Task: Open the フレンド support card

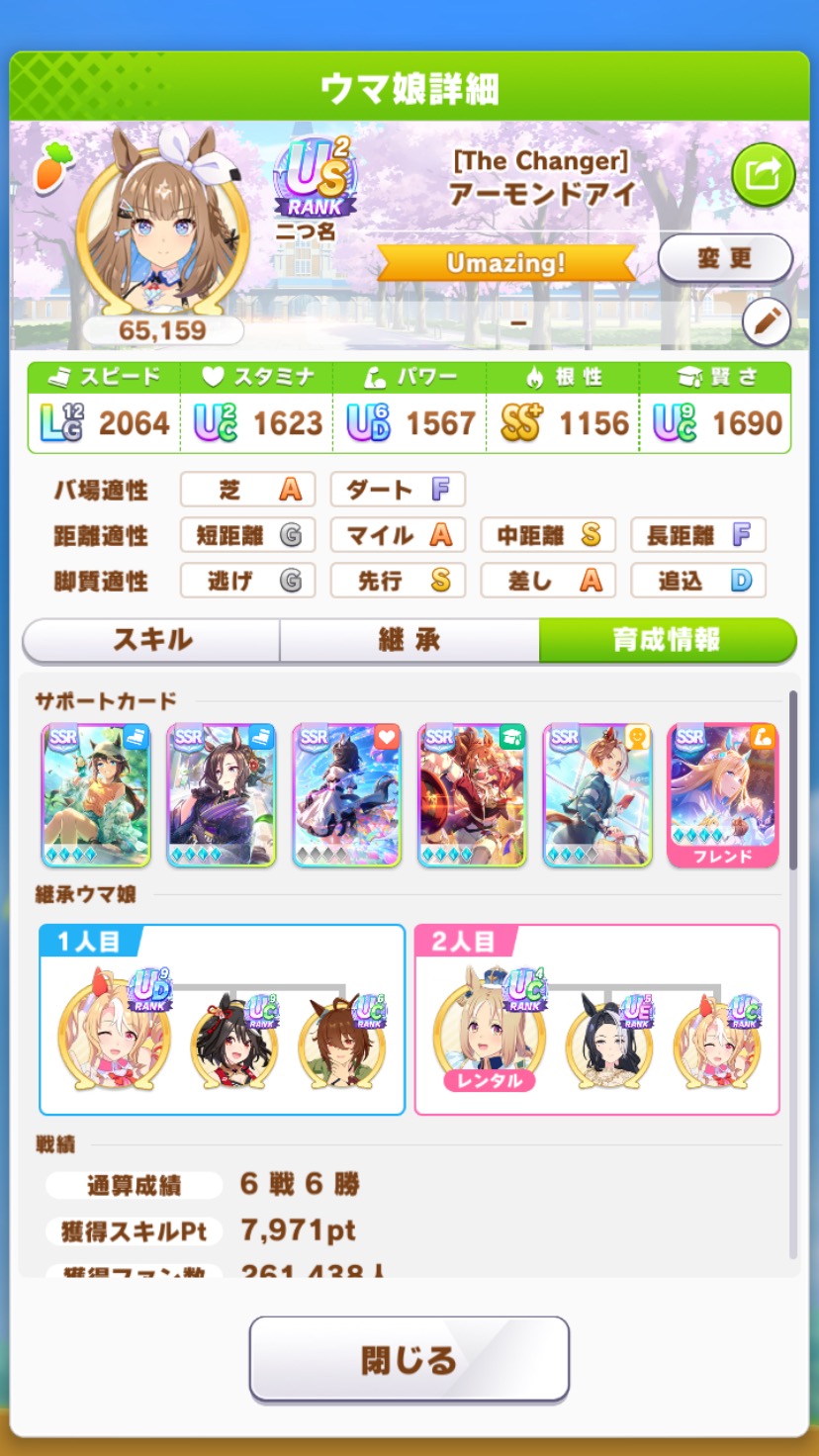Action: [722, 794]
